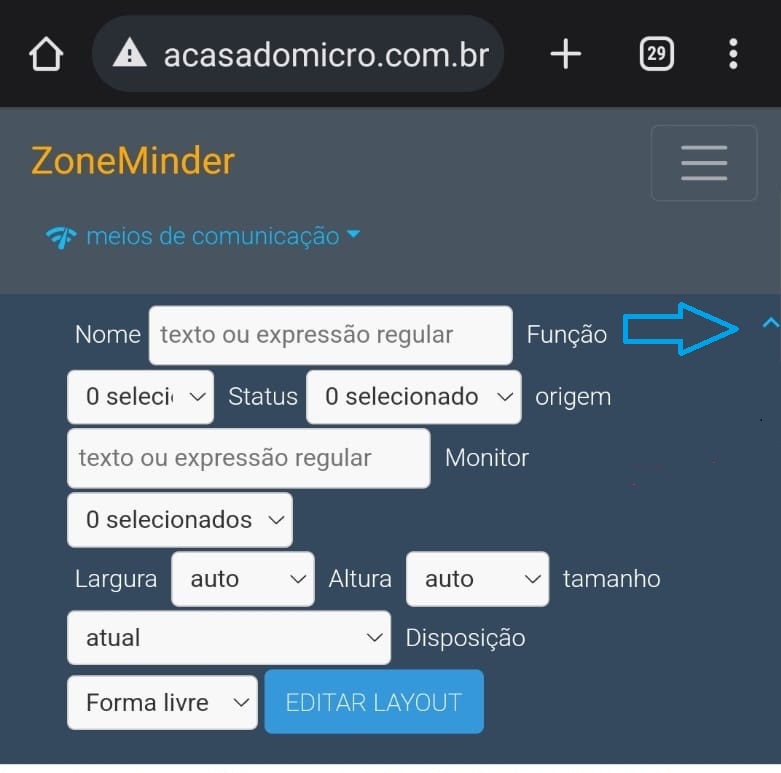Collapse the filter panel chevron

point(769,324)
